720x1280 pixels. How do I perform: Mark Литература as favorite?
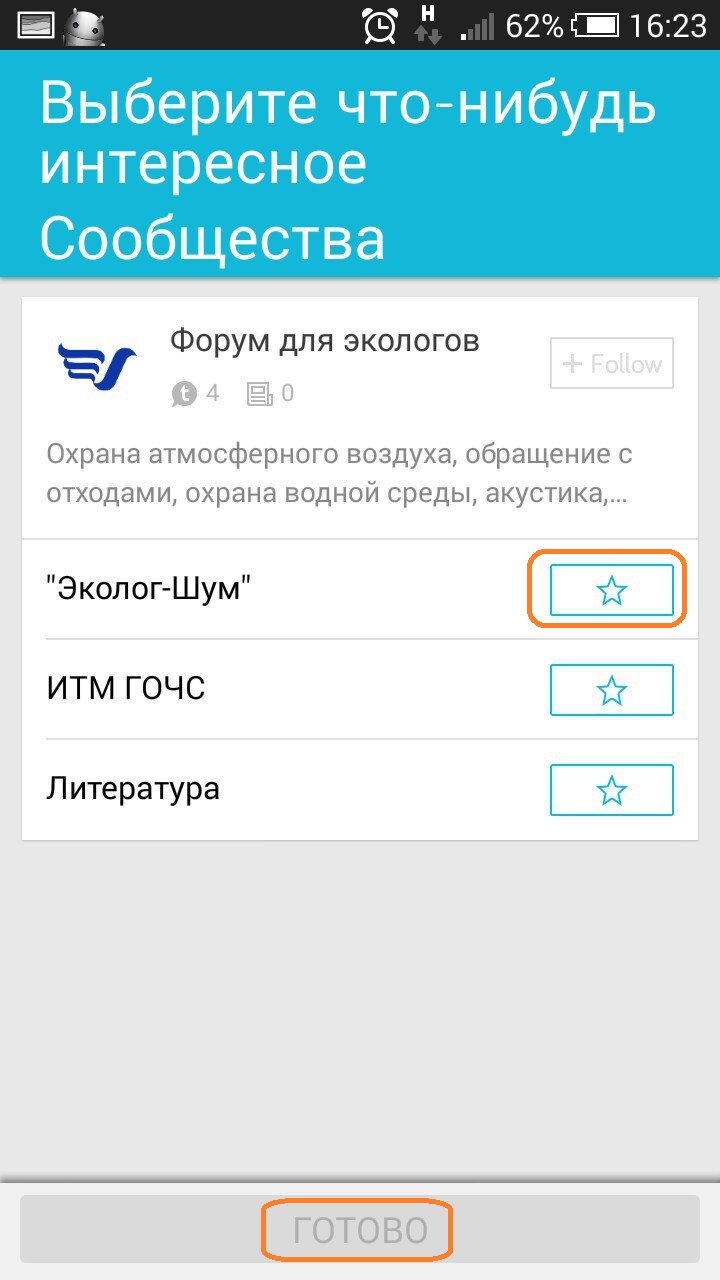coord(611,791)
